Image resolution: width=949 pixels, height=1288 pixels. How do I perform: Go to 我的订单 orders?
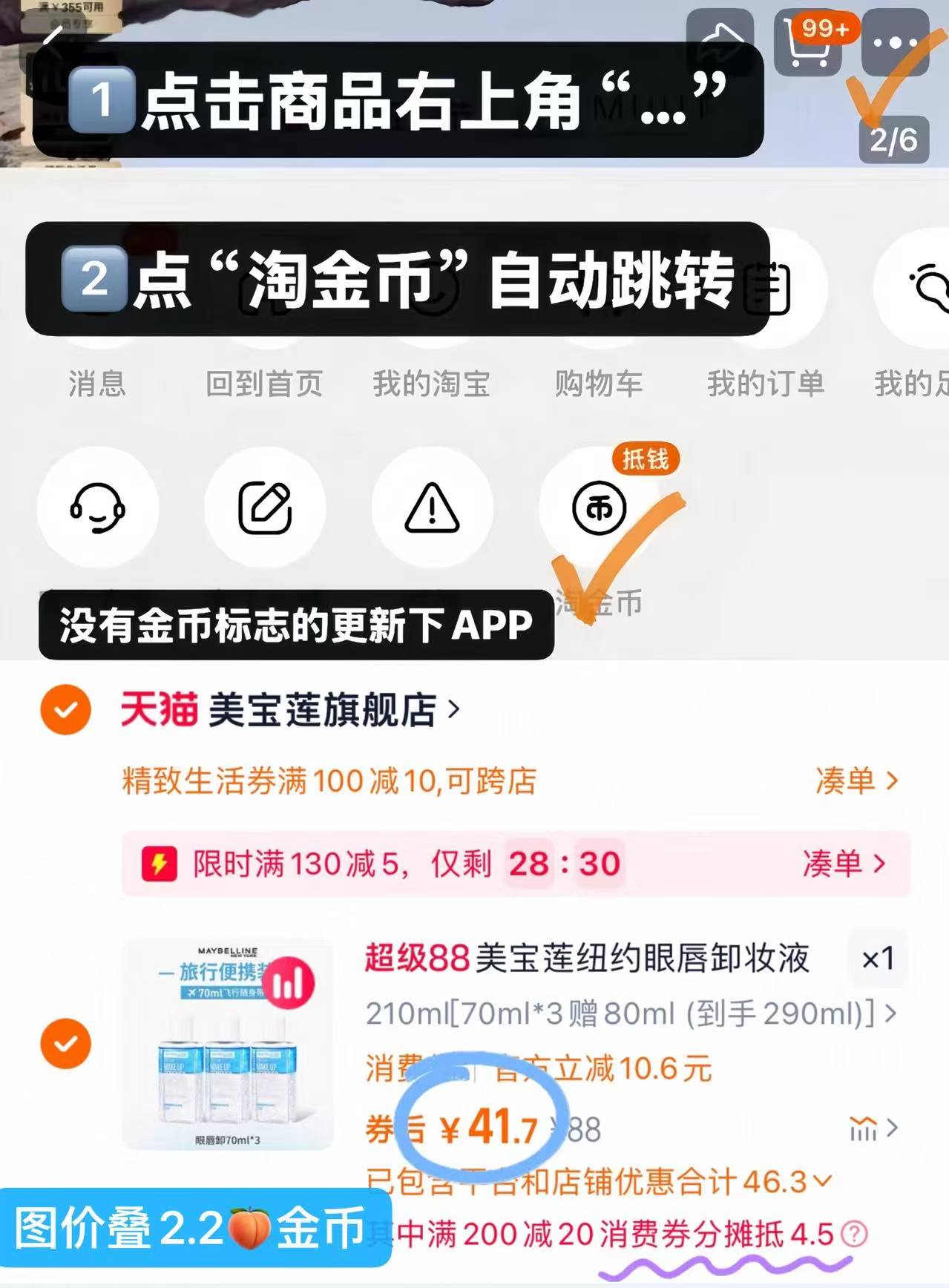click(x=766, y=384)
